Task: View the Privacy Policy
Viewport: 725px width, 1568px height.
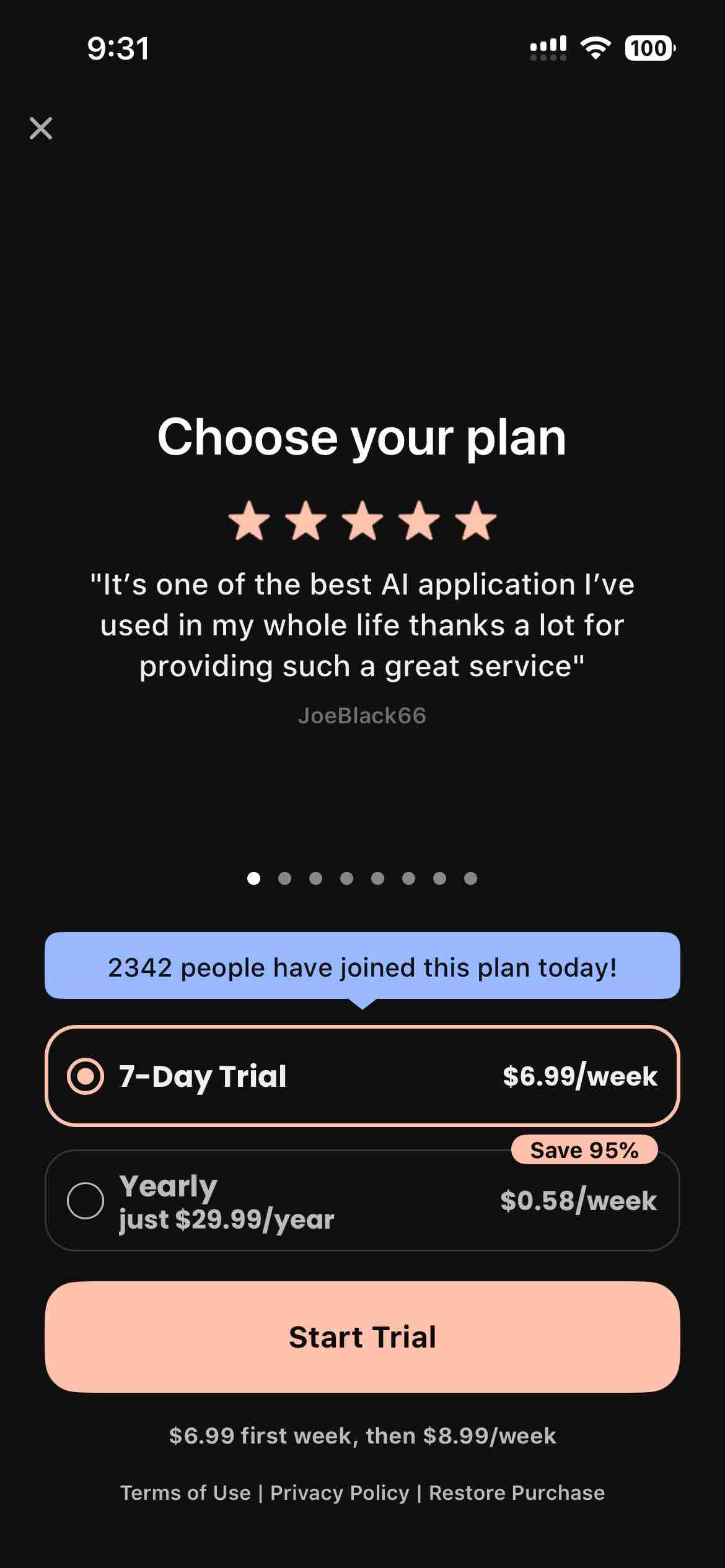Action: click(x=340, y=1493)
